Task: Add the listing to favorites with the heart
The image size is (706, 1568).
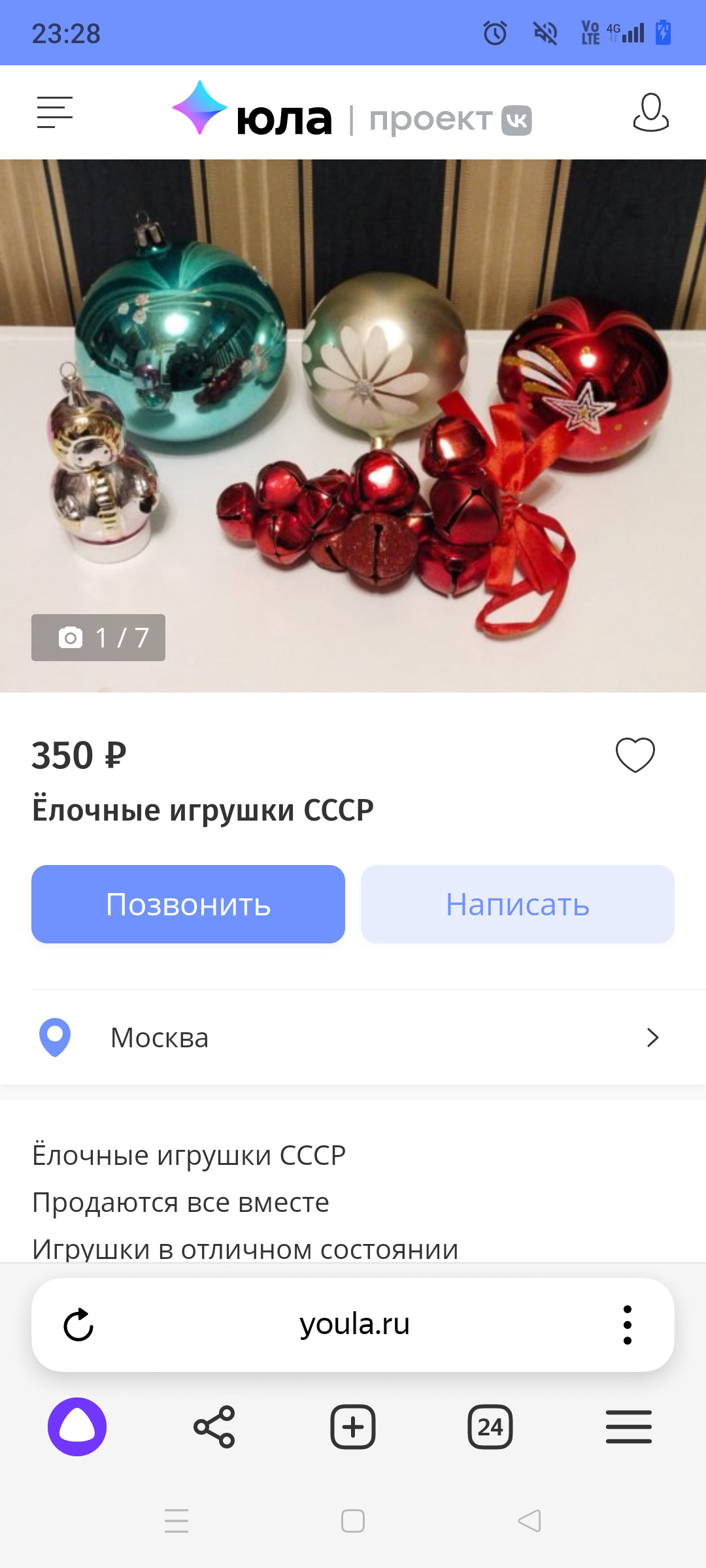Action: [x=635, y=755]
